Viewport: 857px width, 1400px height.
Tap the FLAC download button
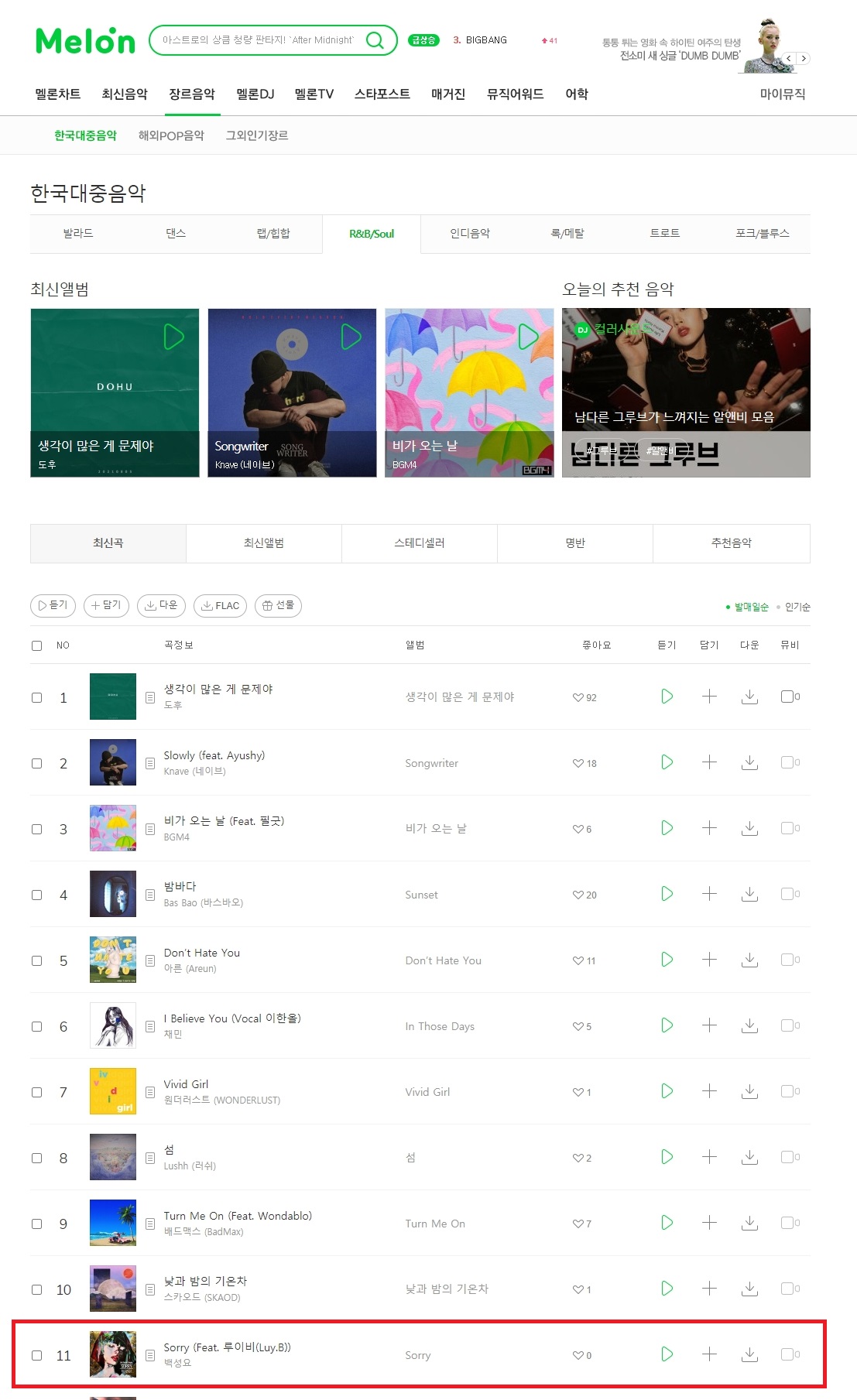tap(220, 606)
